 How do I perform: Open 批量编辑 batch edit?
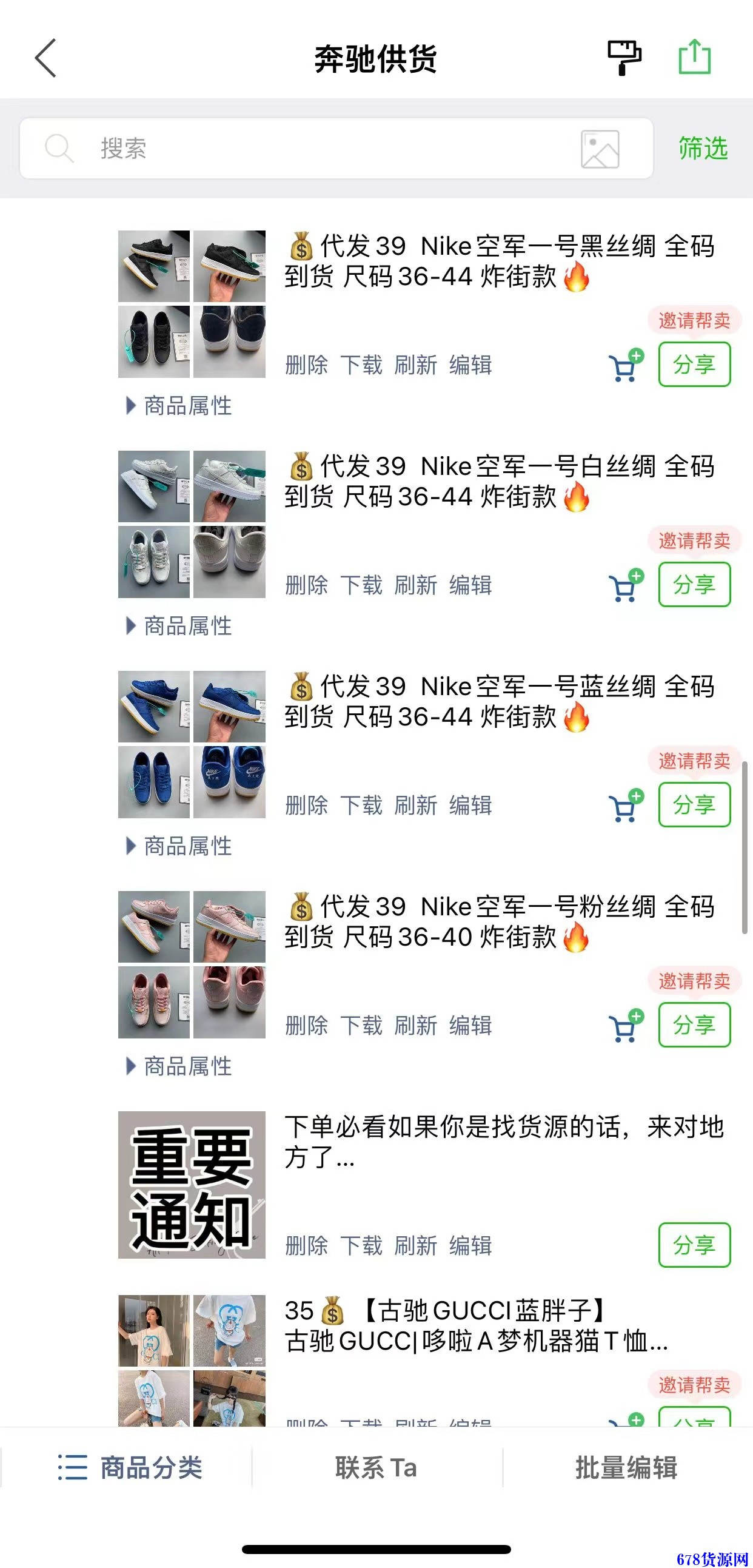tap(626, 1467)
